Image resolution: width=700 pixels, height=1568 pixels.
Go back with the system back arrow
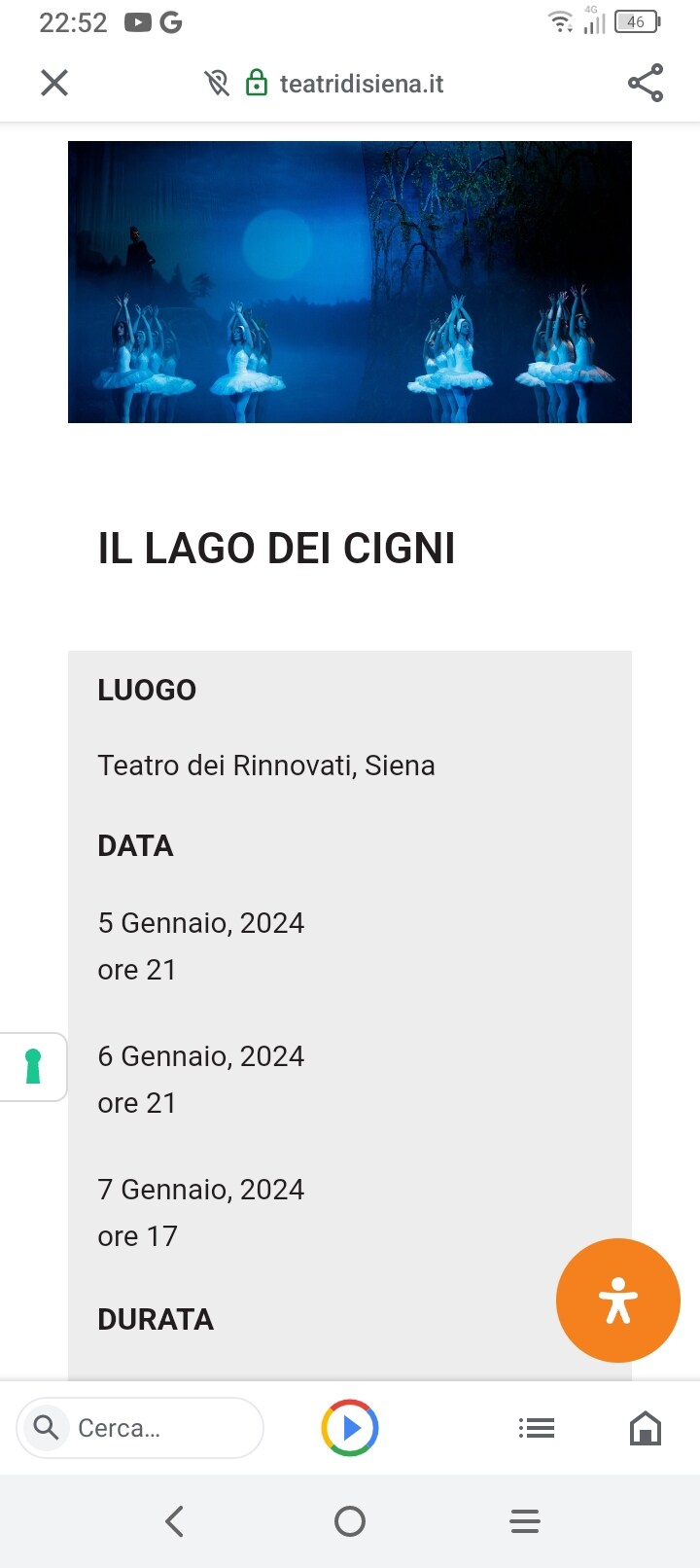pos(175,1521)
